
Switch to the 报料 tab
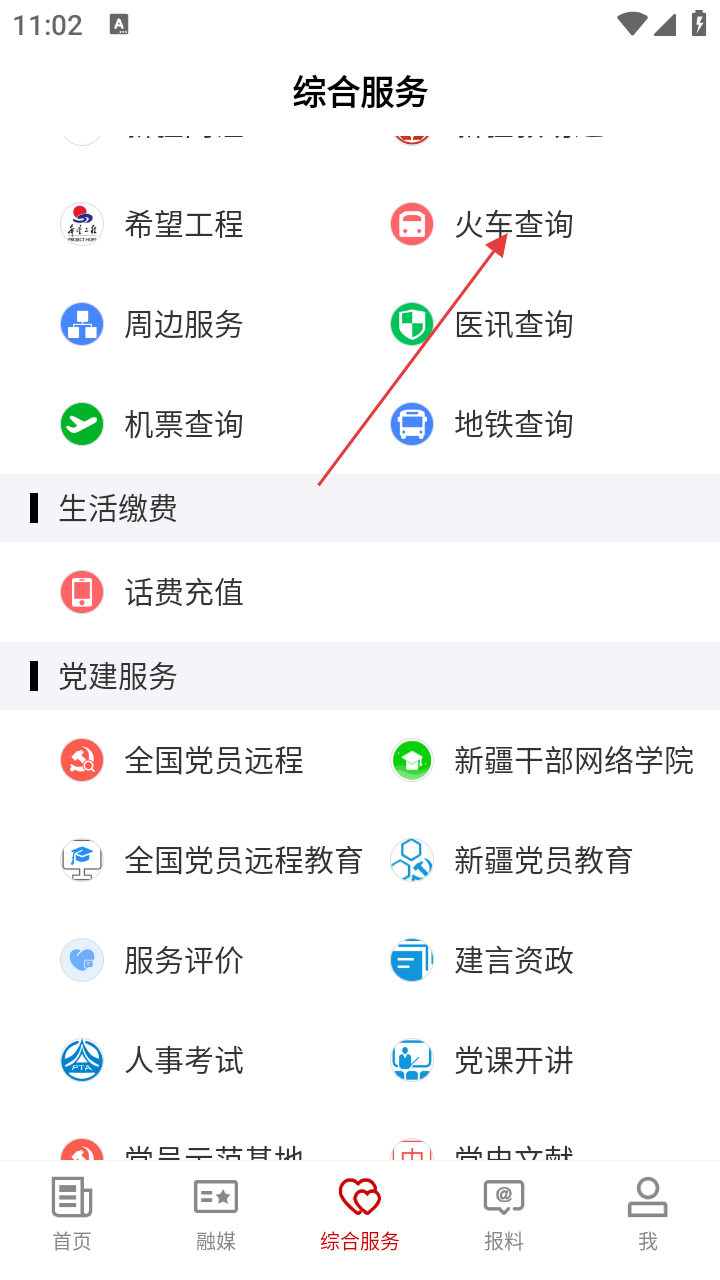(x=504, y=1214)
